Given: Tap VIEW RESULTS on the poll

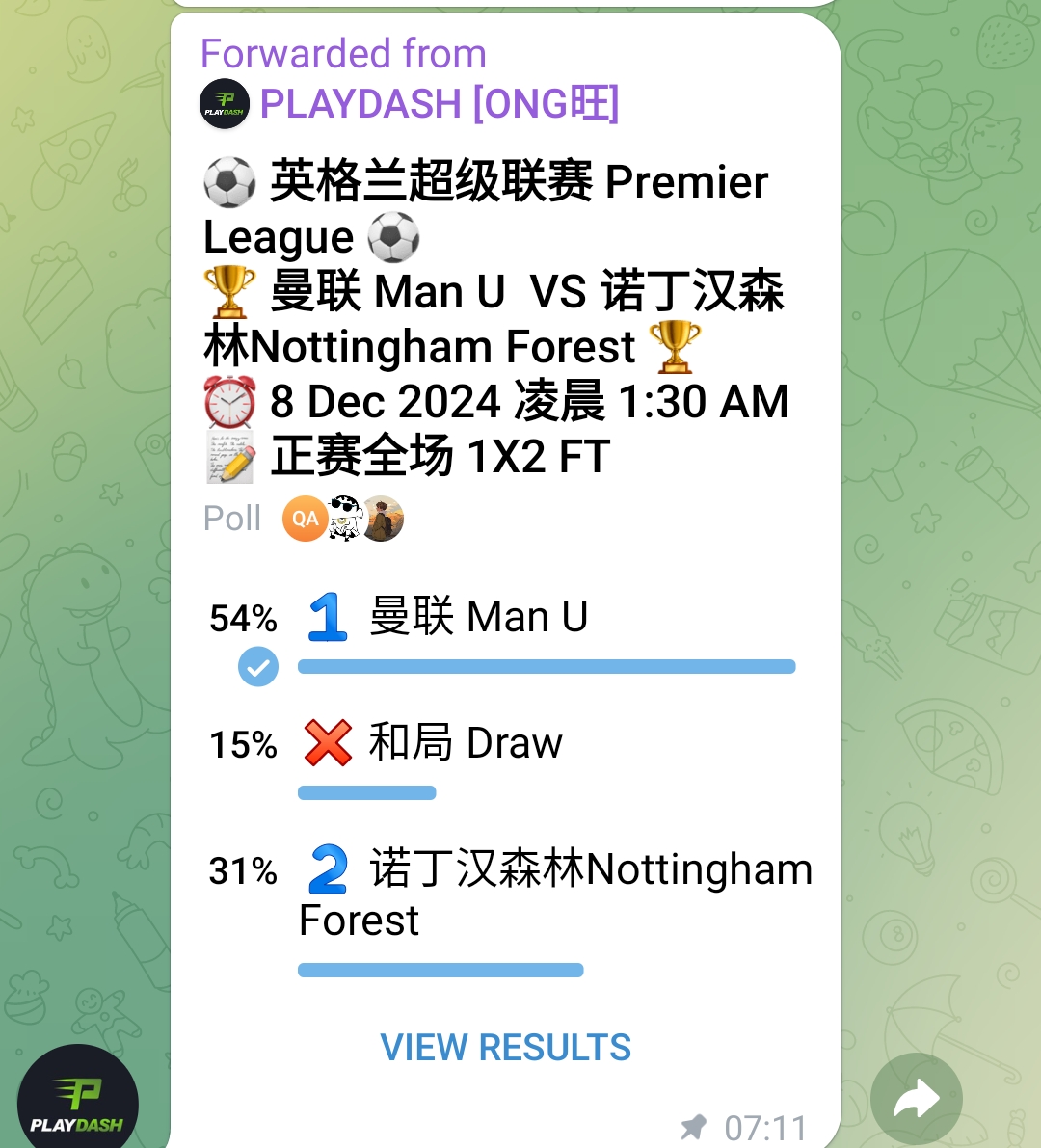Looking at the screenshot, I should tap(506, 1048).
